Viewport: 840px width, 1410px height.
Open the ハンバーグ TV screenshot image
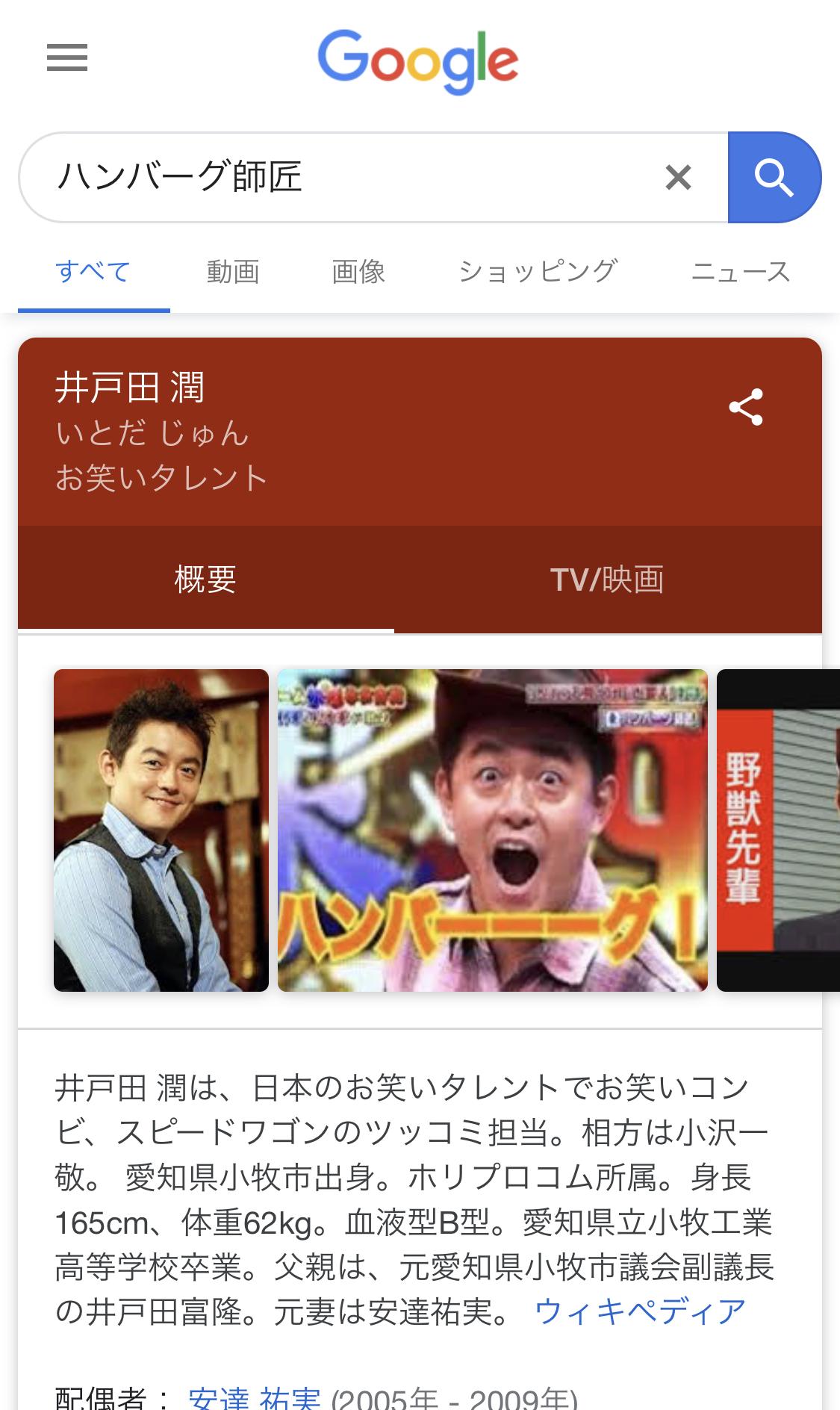pyautogui.click(x=493, y=830)
